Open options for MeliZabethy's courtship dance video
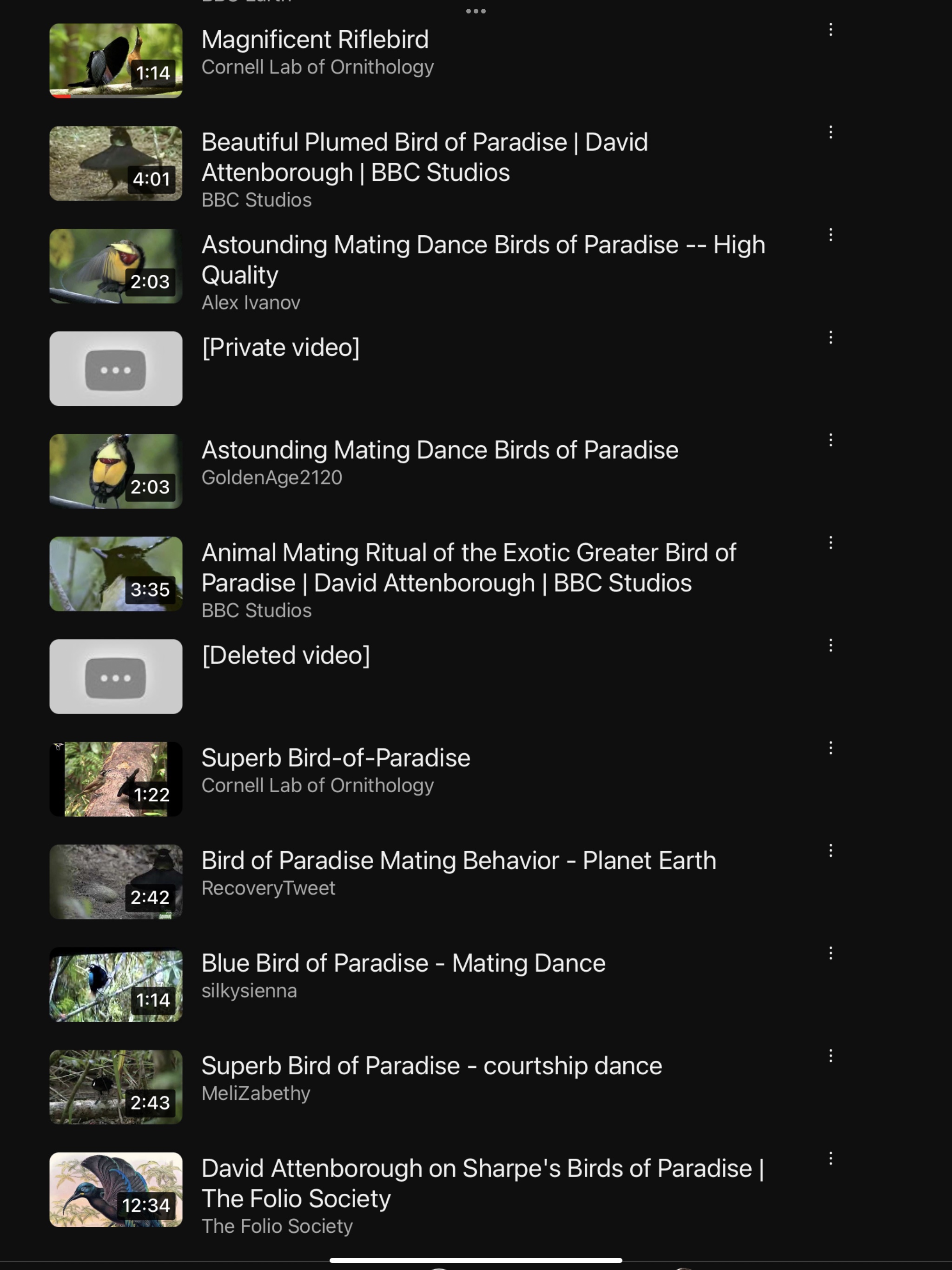 pos(830,1056)
